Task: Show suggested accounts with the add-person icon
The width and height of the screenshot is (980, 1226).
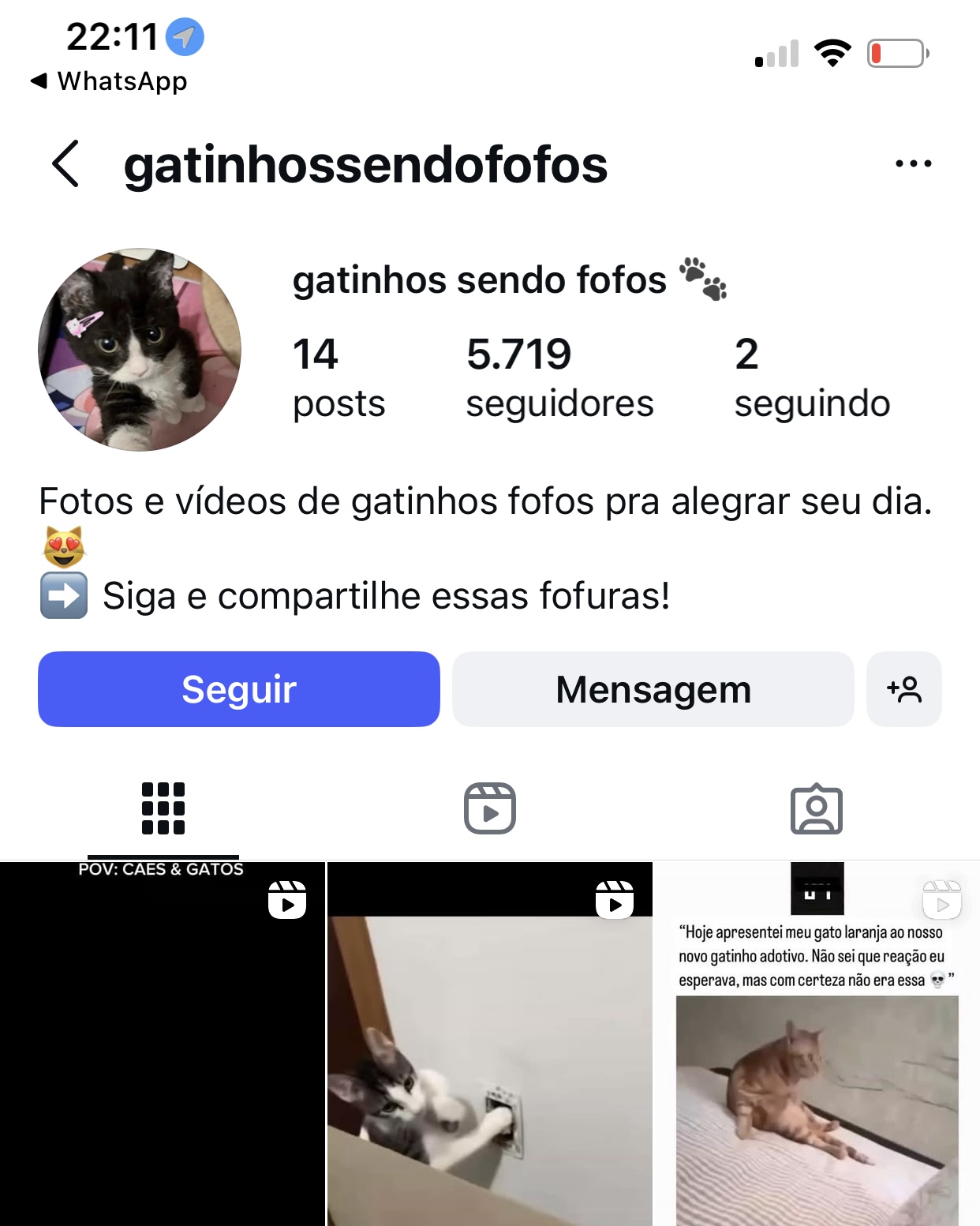Action: 903,689
